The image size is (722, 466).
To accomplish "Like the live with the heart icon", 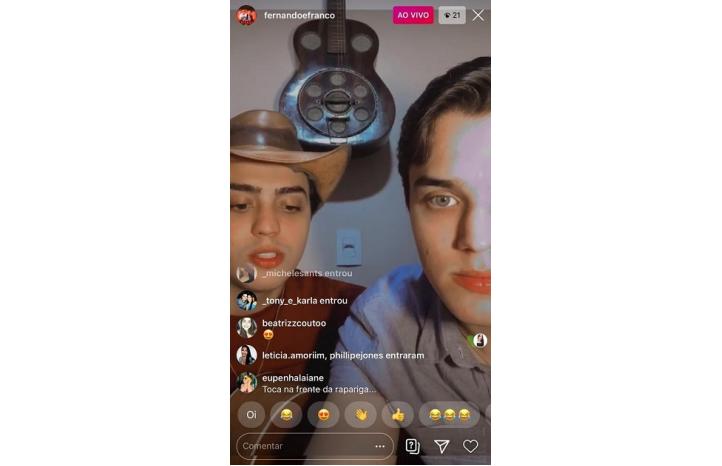I will coord(470,446).
